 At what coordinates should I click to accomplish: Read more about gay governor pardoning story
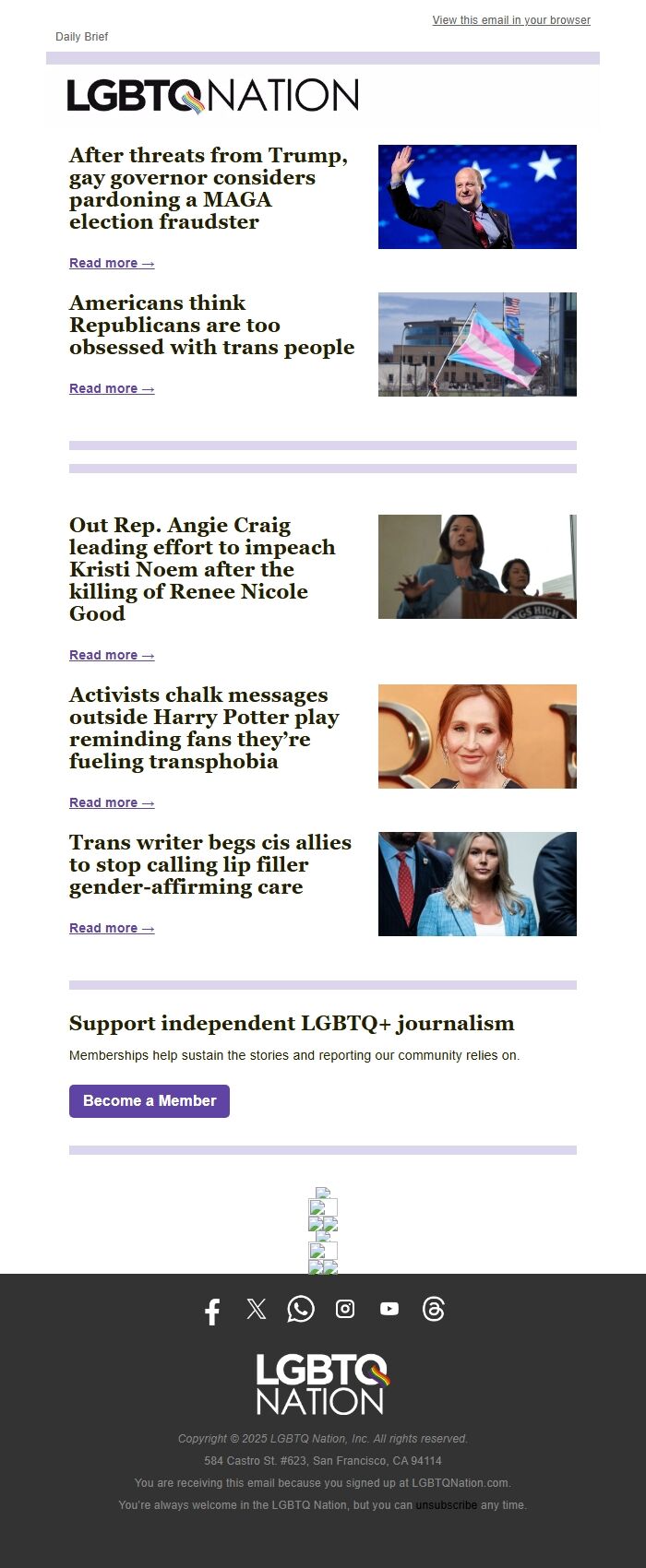[112, 264]
